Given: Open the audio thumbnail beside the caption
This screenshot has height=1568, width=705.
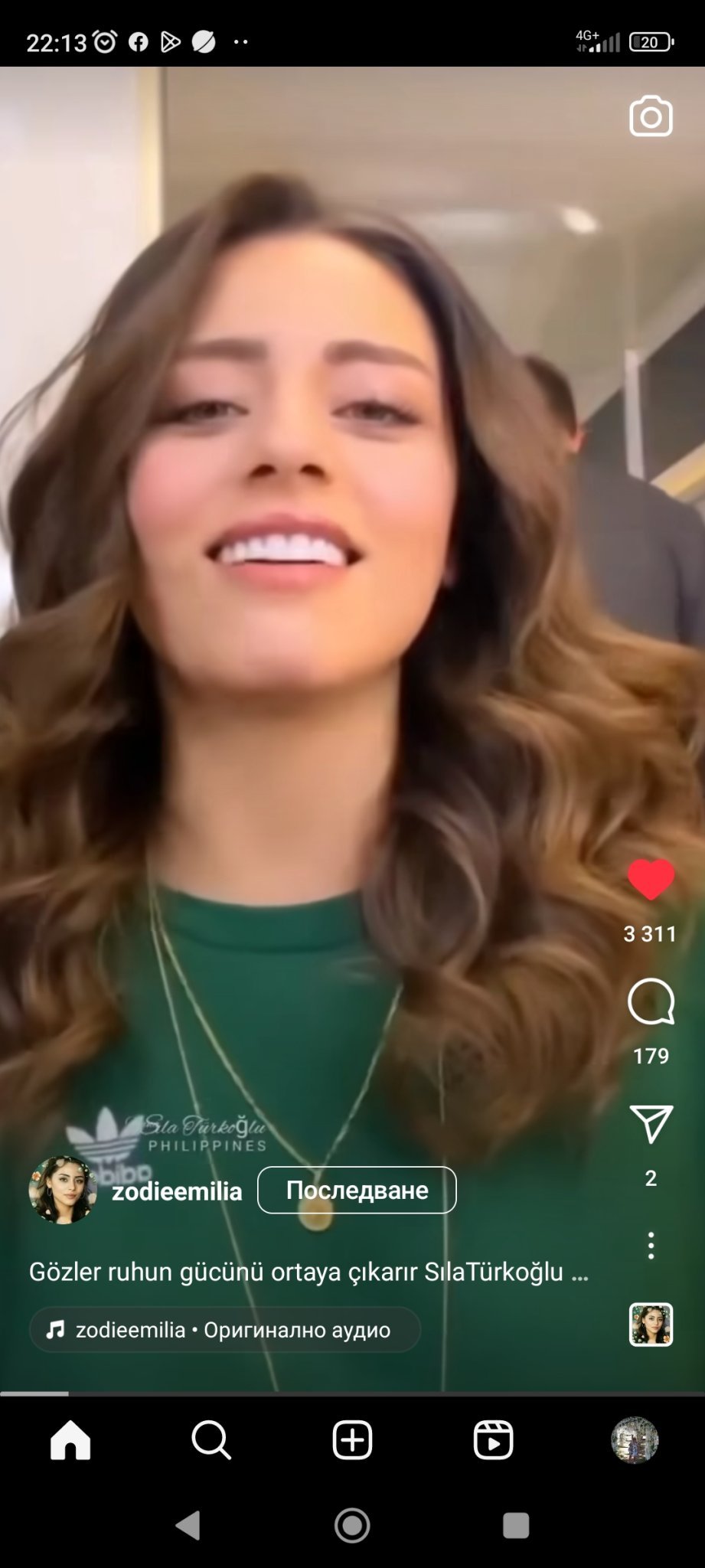Looking at the screenshot, I should pyautogui.click(x=651, y=1325).
